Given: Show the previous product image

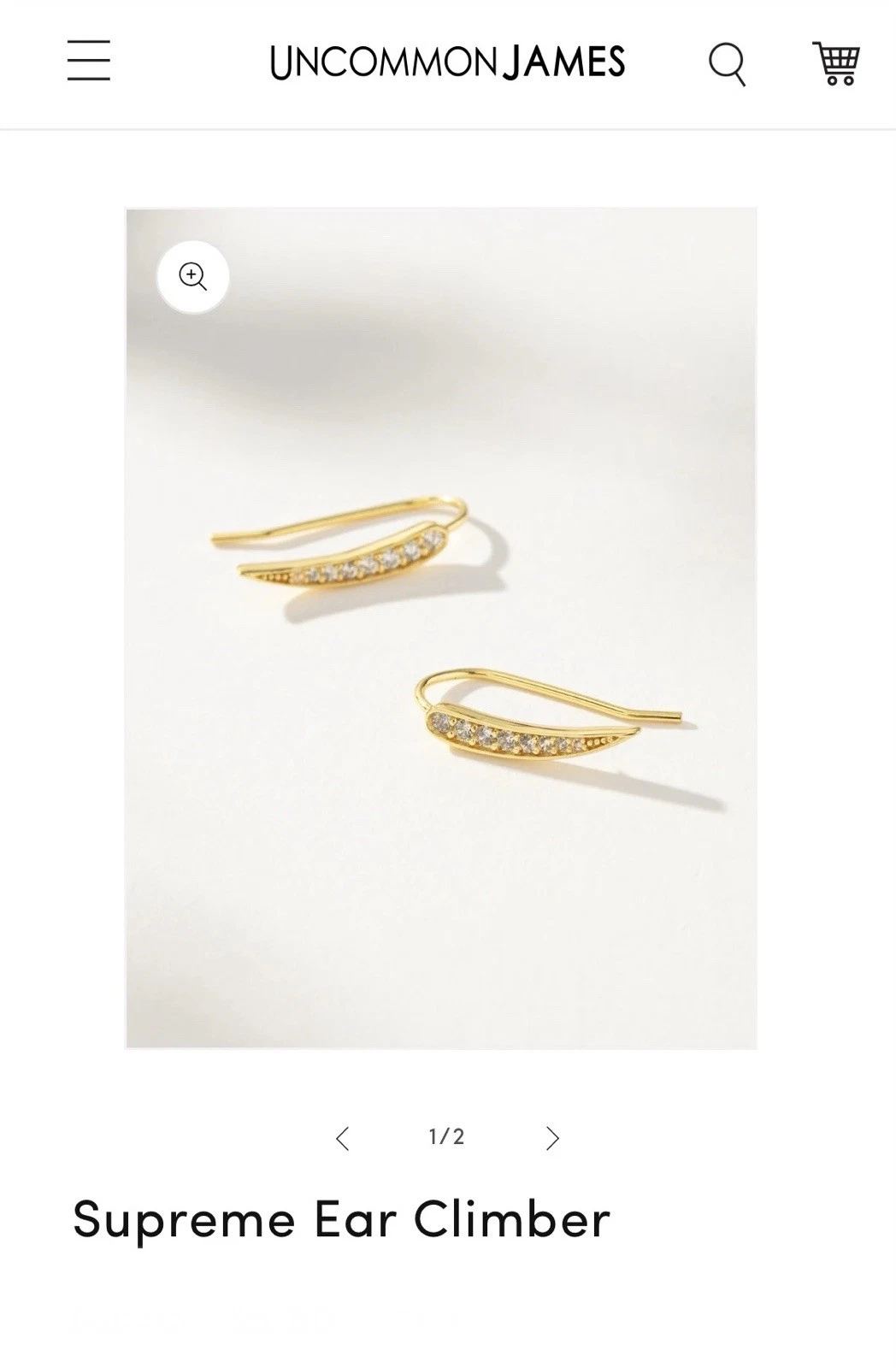Looking at the screenshot, I should [343, 1138].
